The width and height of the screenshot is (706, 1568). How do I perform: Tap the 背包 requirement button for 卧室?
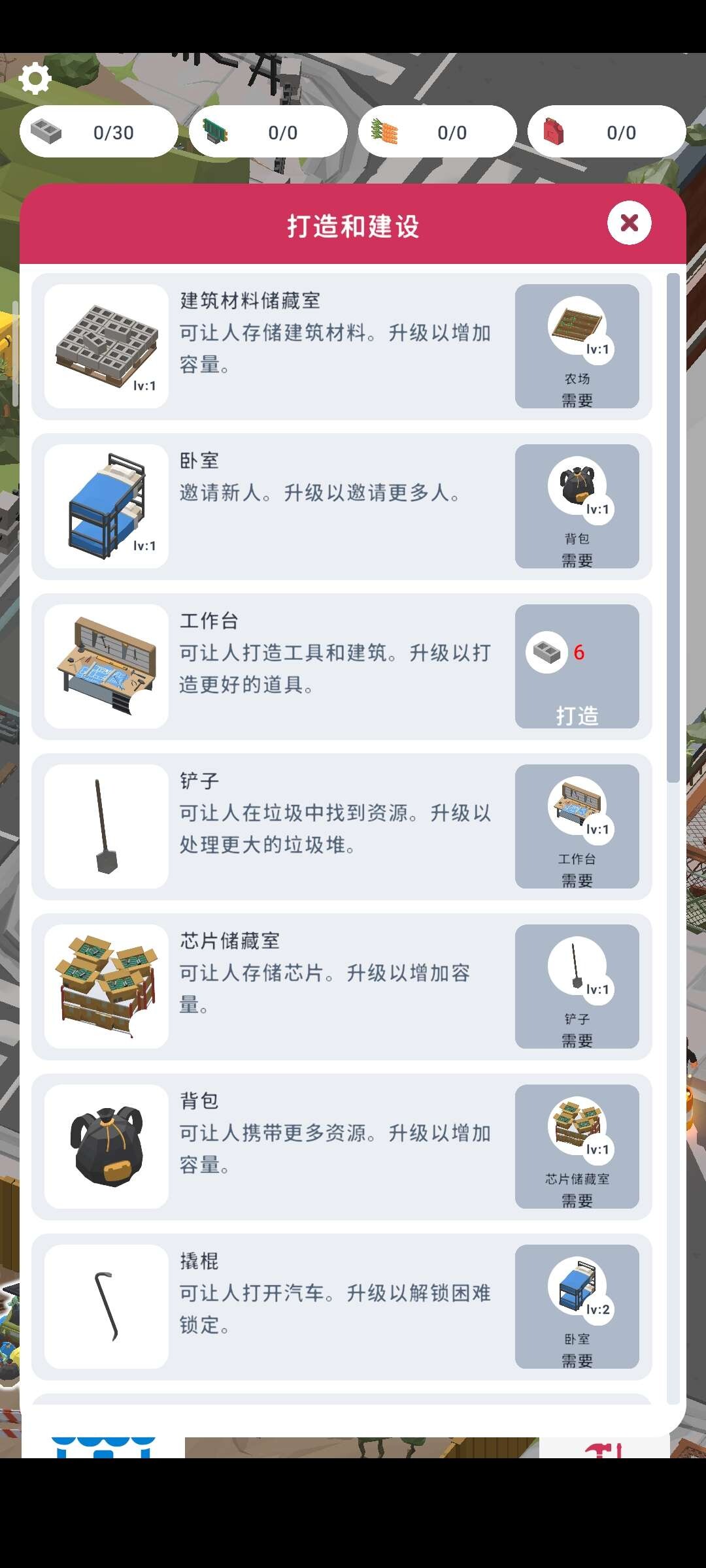(x=577, y=506)
